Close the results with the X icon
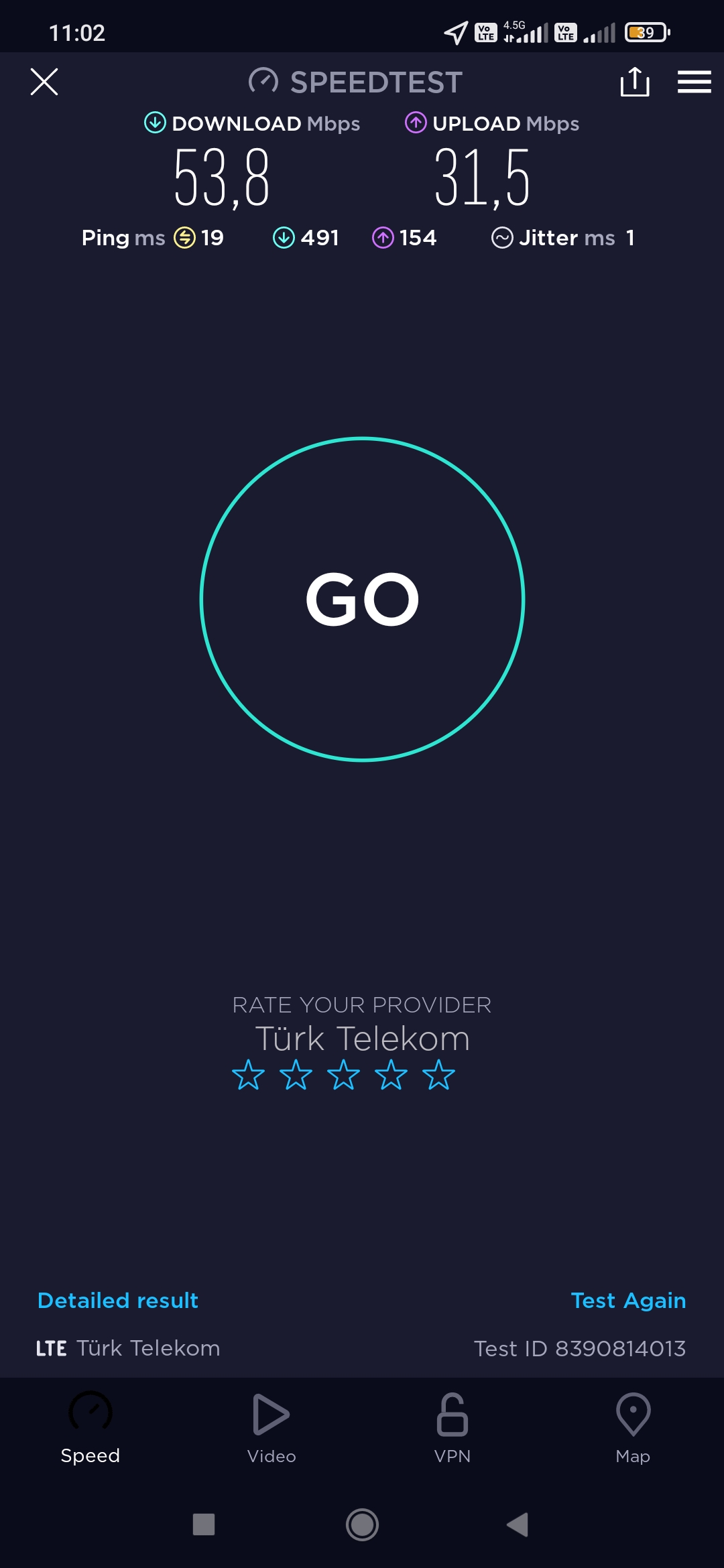 (44, 82)
